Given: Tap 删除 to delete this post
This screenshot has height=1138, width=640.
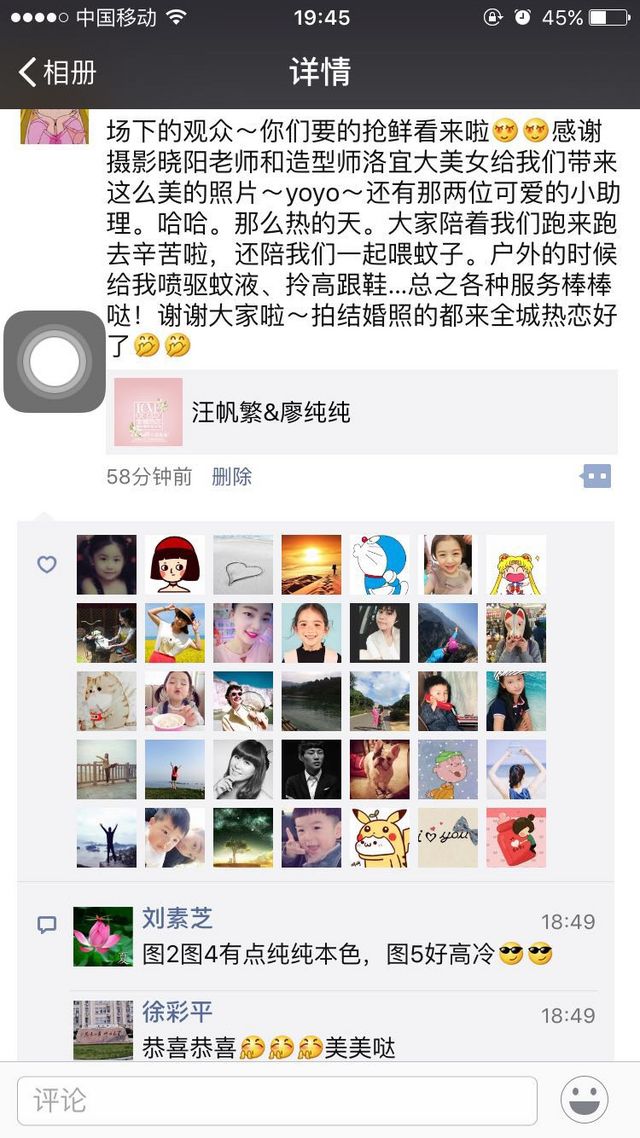Looking at the screenshot, I should point(231,477).
